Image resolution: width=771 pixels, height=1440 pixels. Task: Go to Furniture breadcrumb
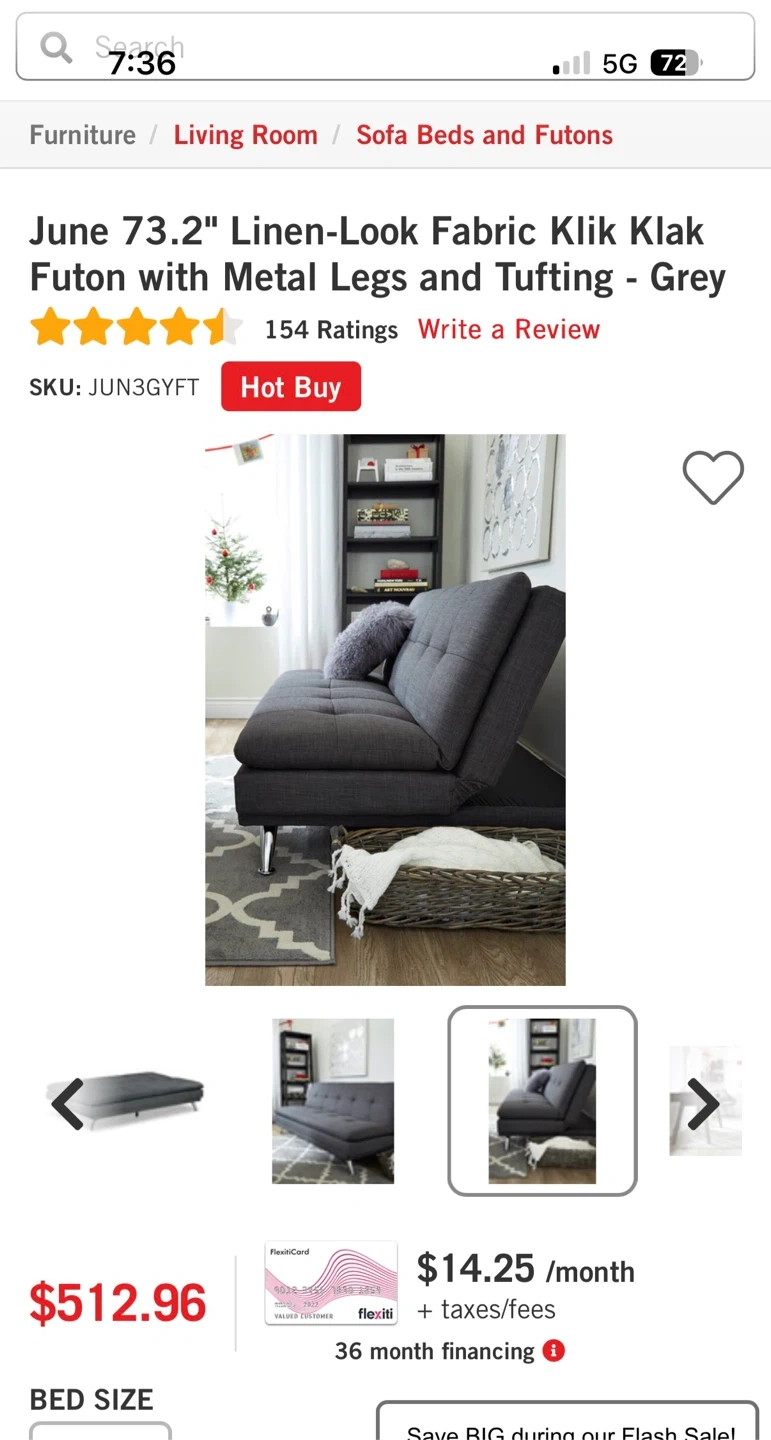coord(82,135)
